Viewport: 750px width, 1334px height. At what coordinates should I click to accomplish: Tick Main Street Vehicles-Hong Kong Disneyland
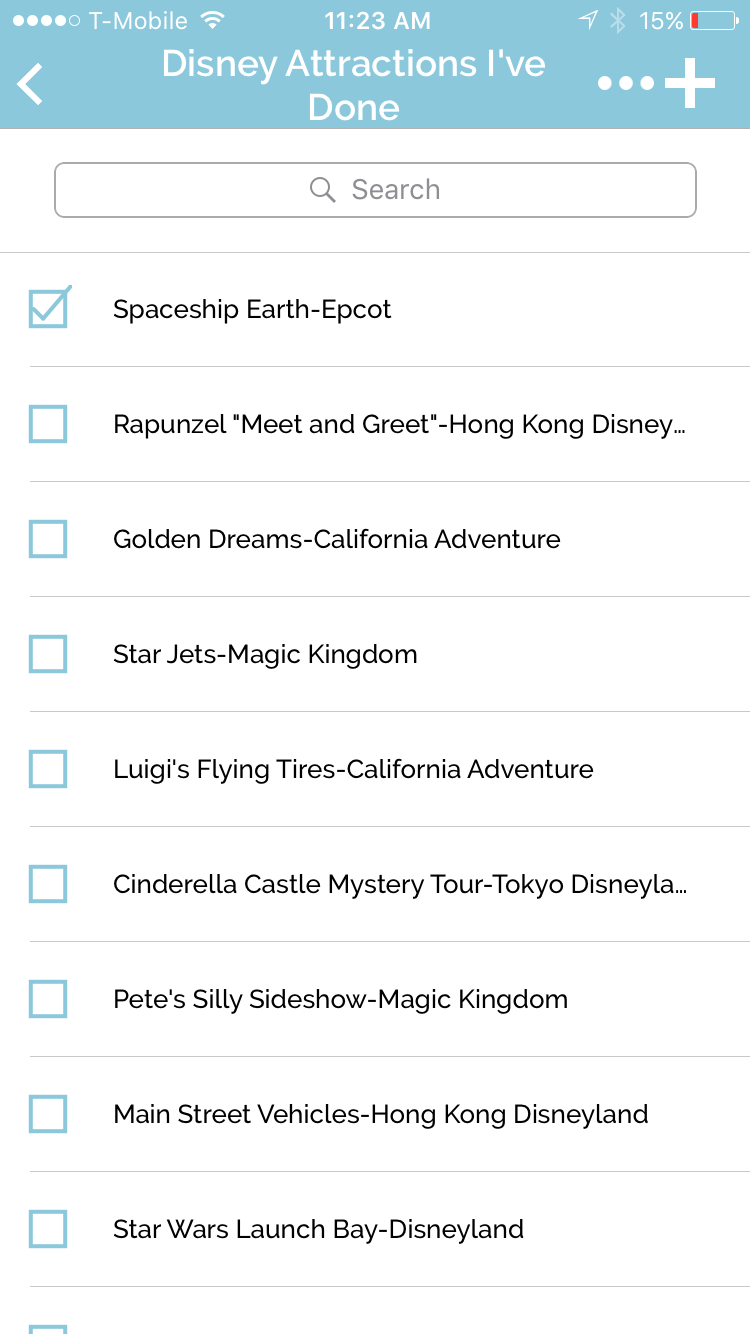click(48, 1114)
